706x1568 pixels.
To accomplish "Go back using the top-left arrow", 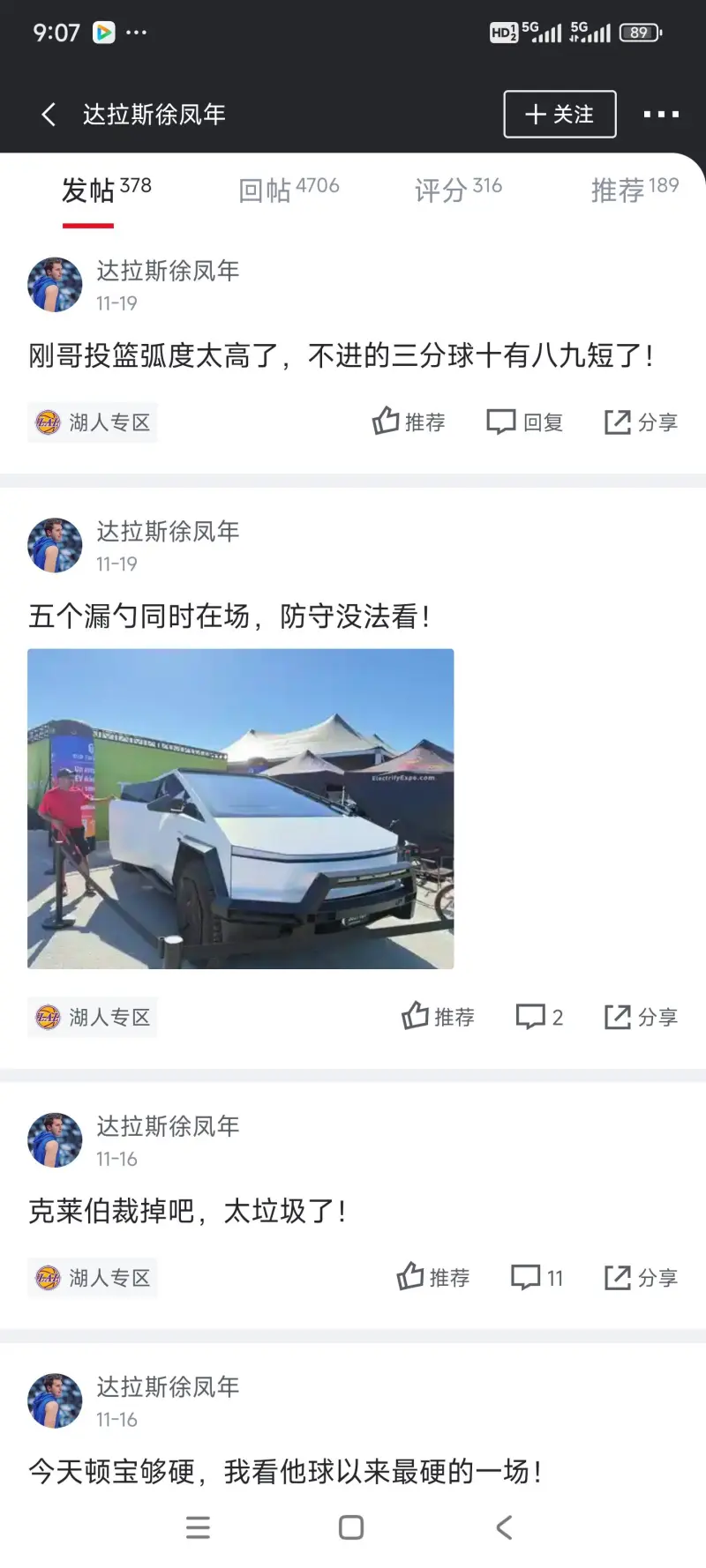I will click(49, 114).
